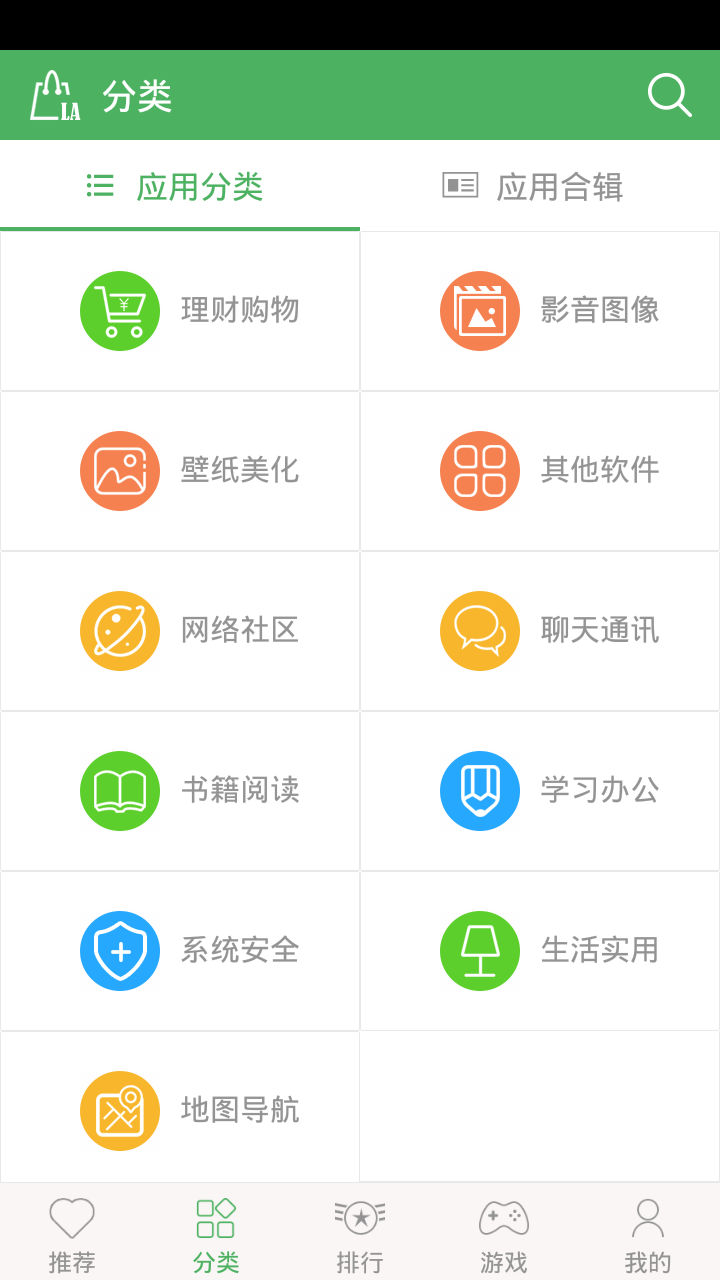Image resolution: width=720 pixels, height=1280 pixels.
Task: Tap the search magnifier icon
Action: point(668,95)
